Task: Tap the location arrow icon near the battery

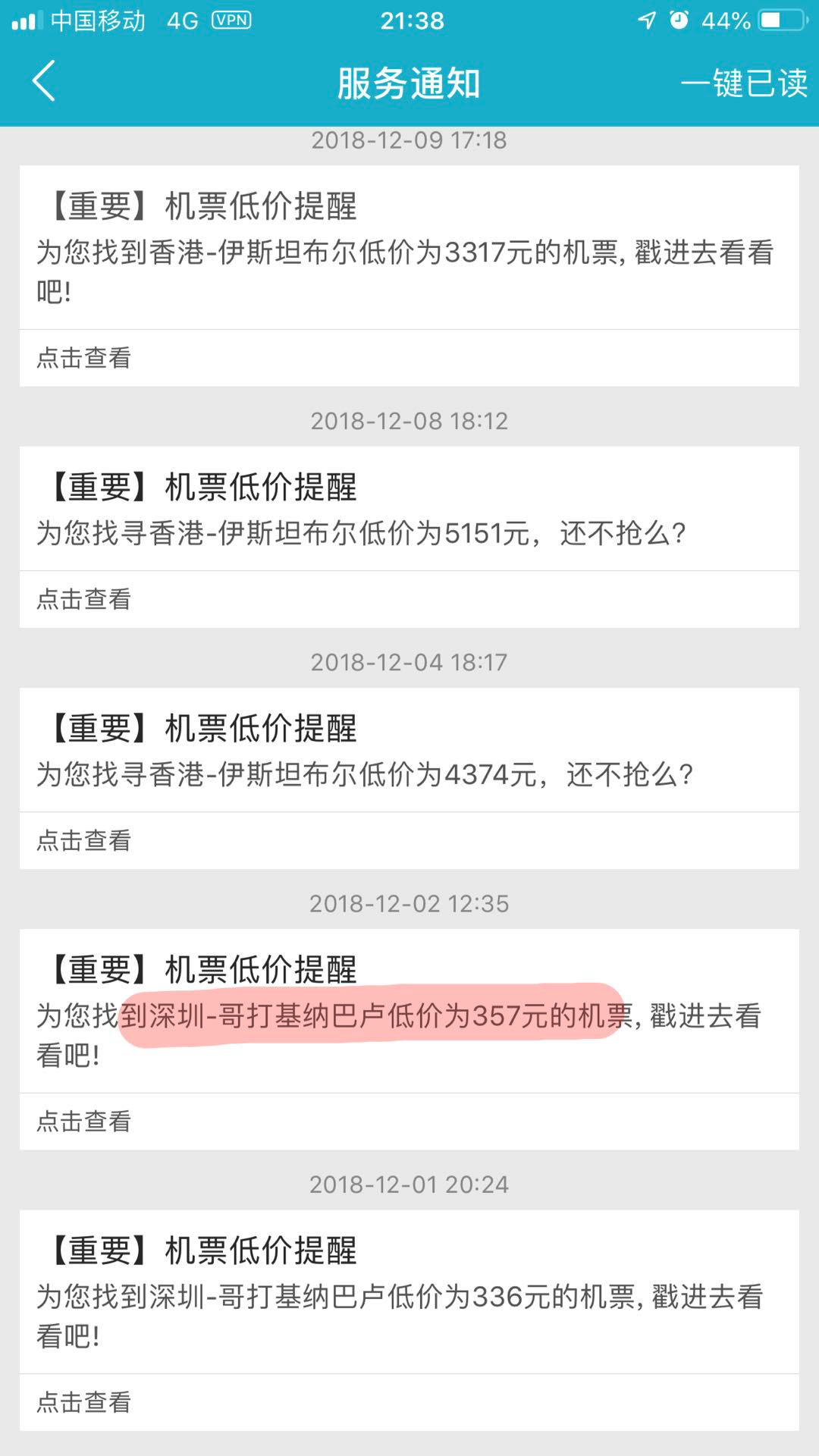Action: 645,21
